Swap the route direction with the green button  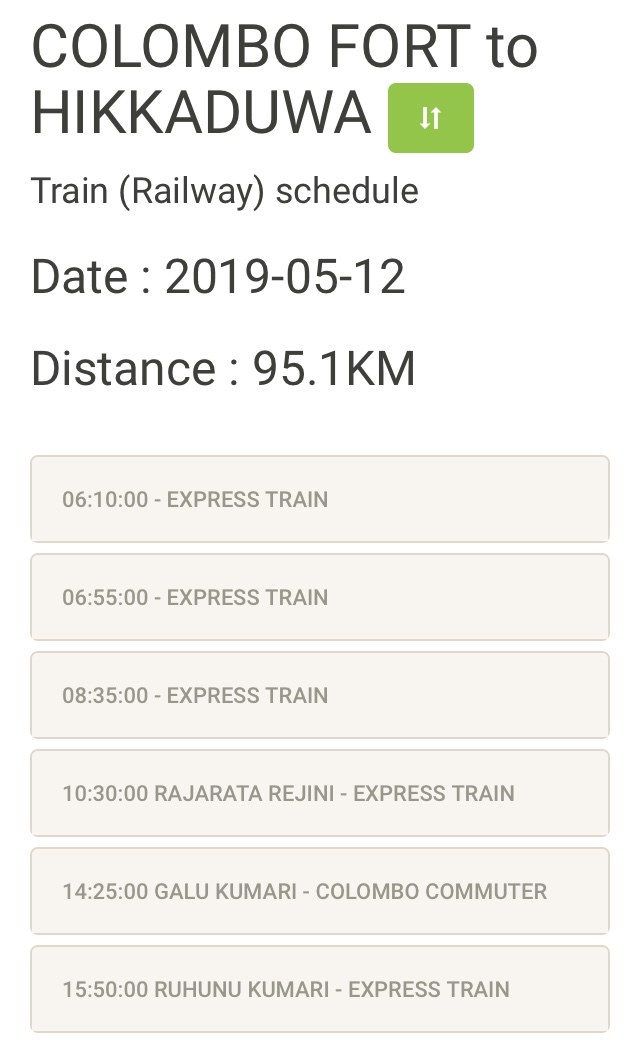point(430,118)
